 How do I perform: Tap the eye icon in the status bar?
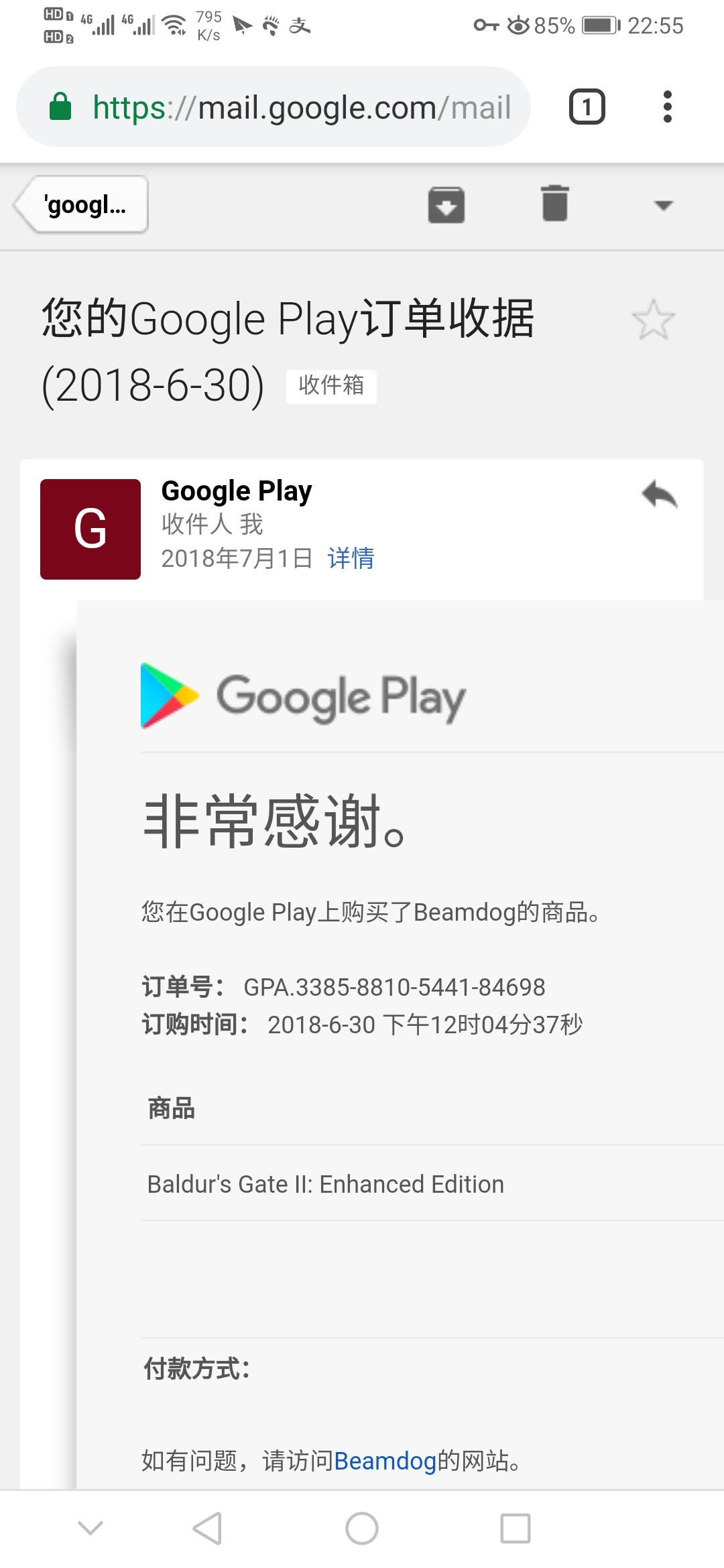[517, 25]
